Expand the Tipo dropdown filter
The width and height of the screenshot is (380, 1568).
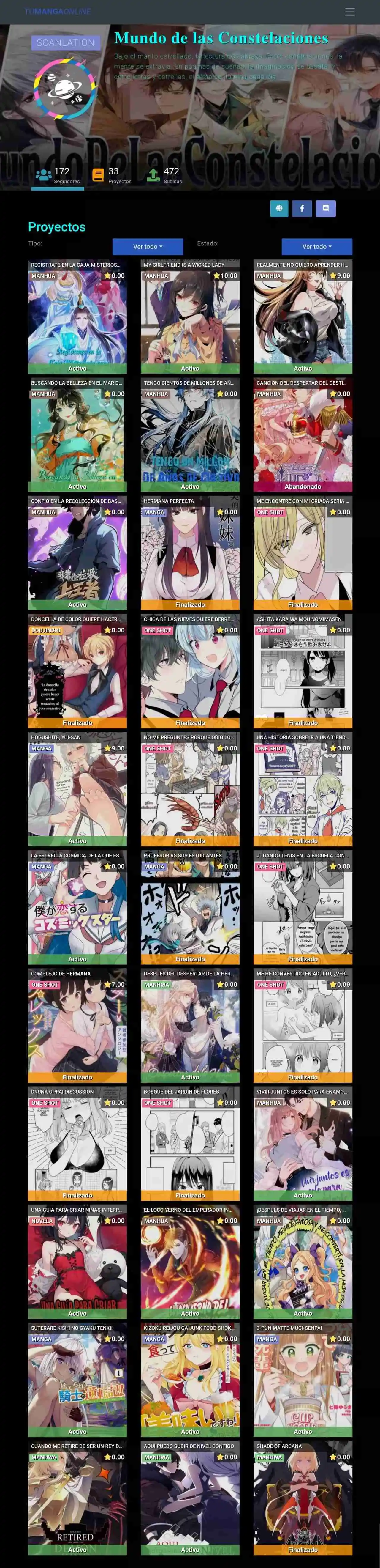tap(148, 246)
